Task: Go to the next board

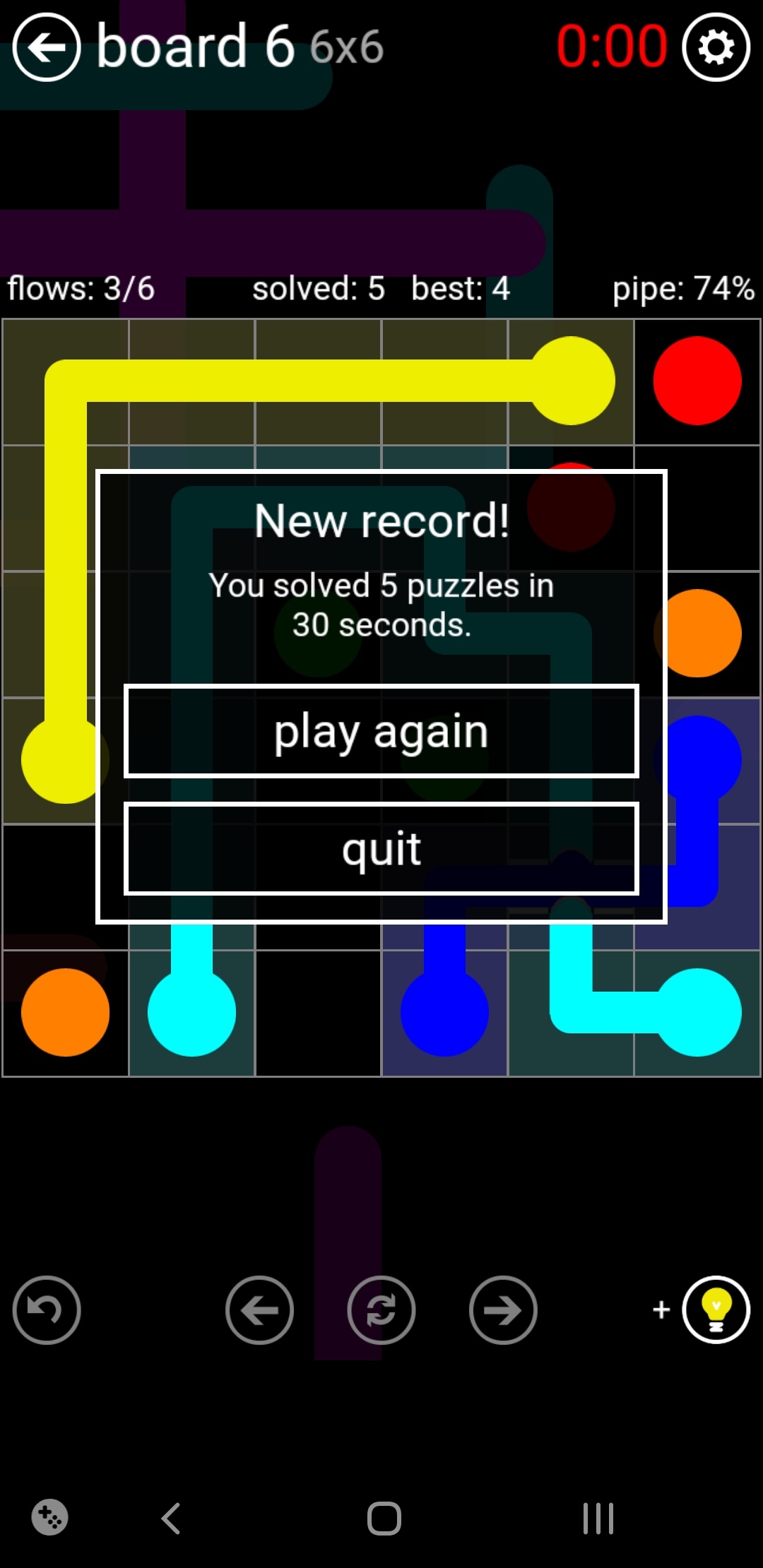Action: click(x=503, y=1310)
